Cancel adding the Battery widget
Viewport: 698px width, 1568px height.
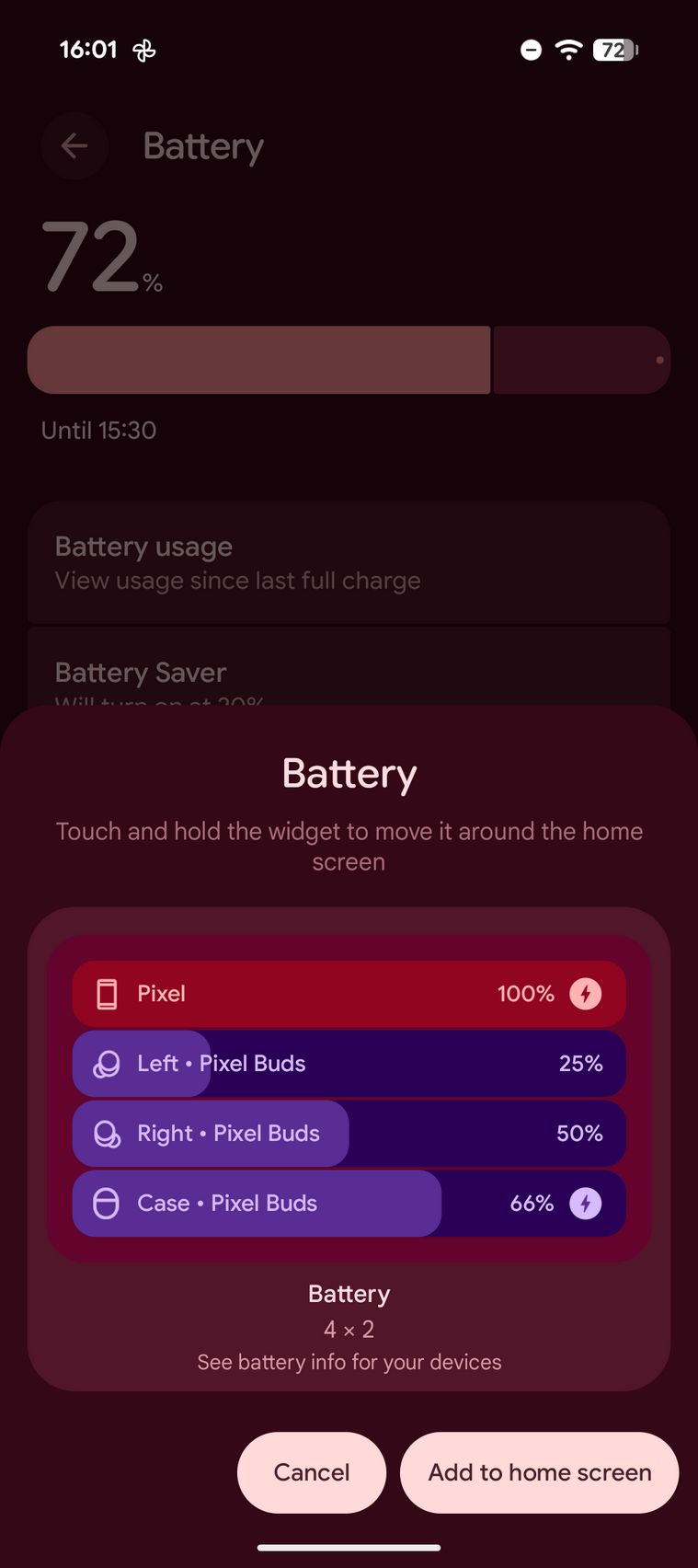click(x=312, y=1472)
